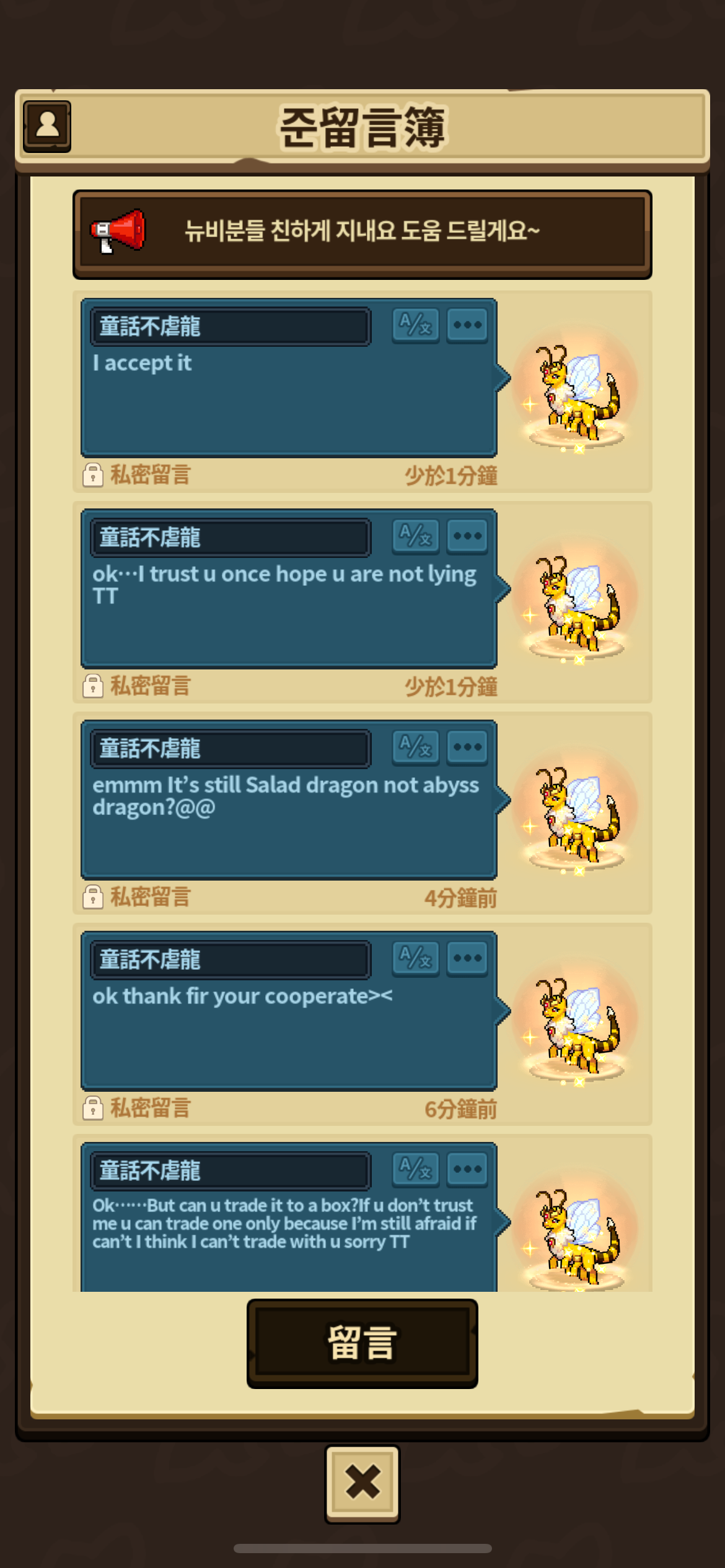
Task: Open more options for "I accept it" message
Action: (467, 324)
